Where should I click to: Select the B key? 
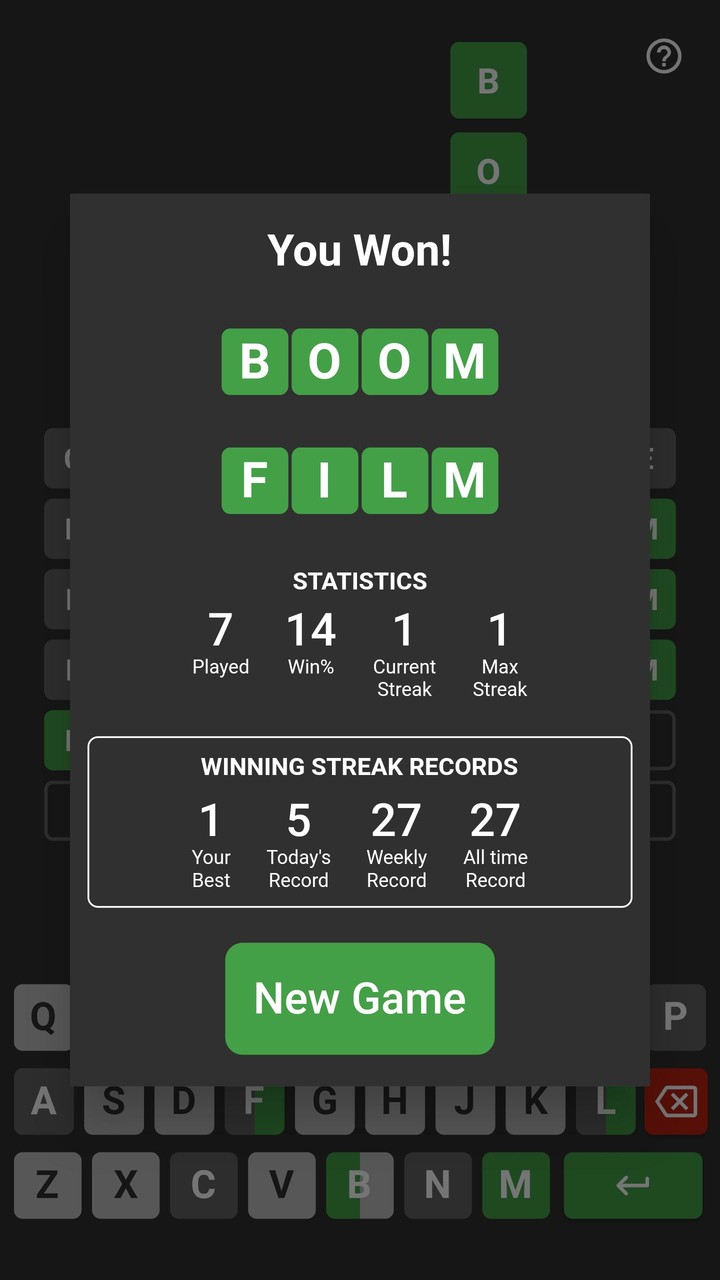pos(359,1185)
